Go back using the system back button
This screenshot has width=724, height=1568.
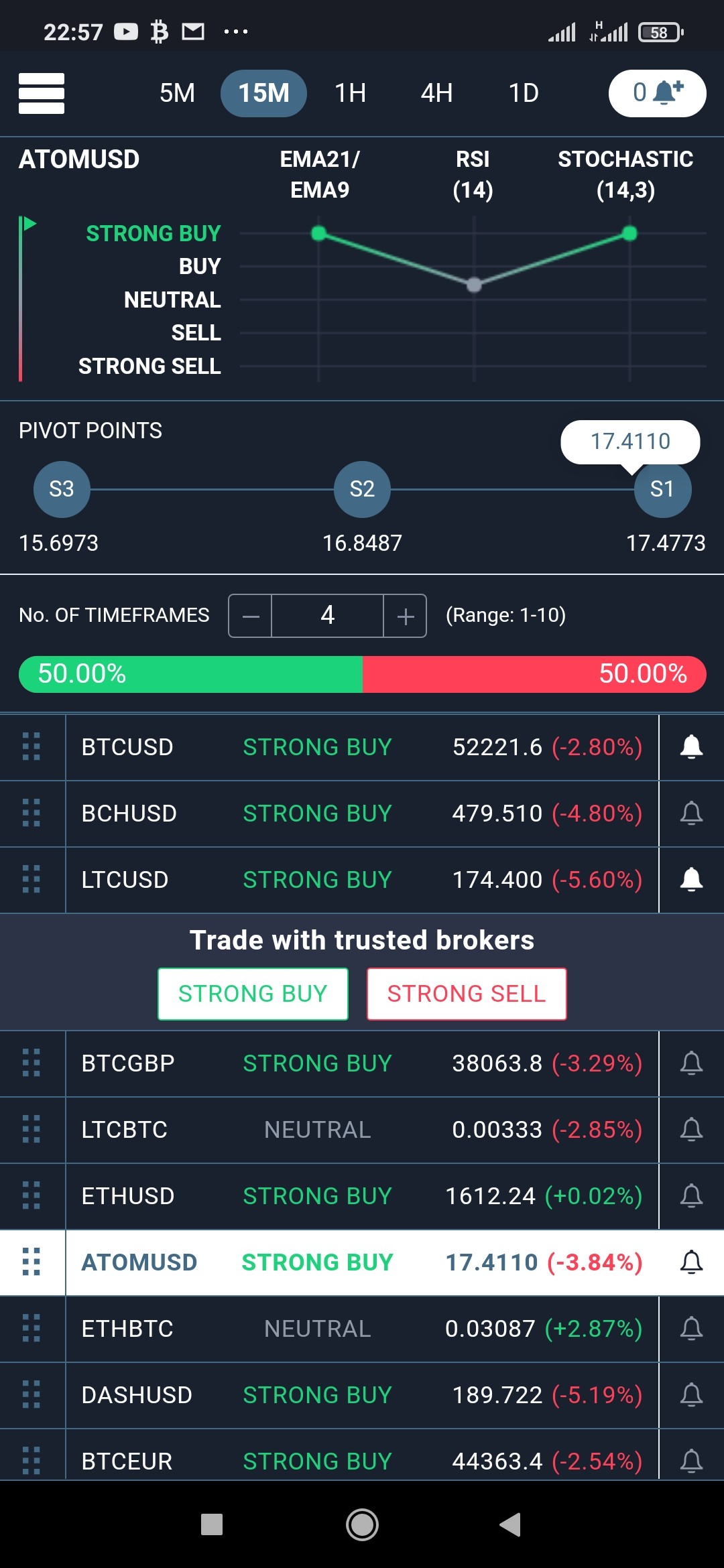point(511,1524)
